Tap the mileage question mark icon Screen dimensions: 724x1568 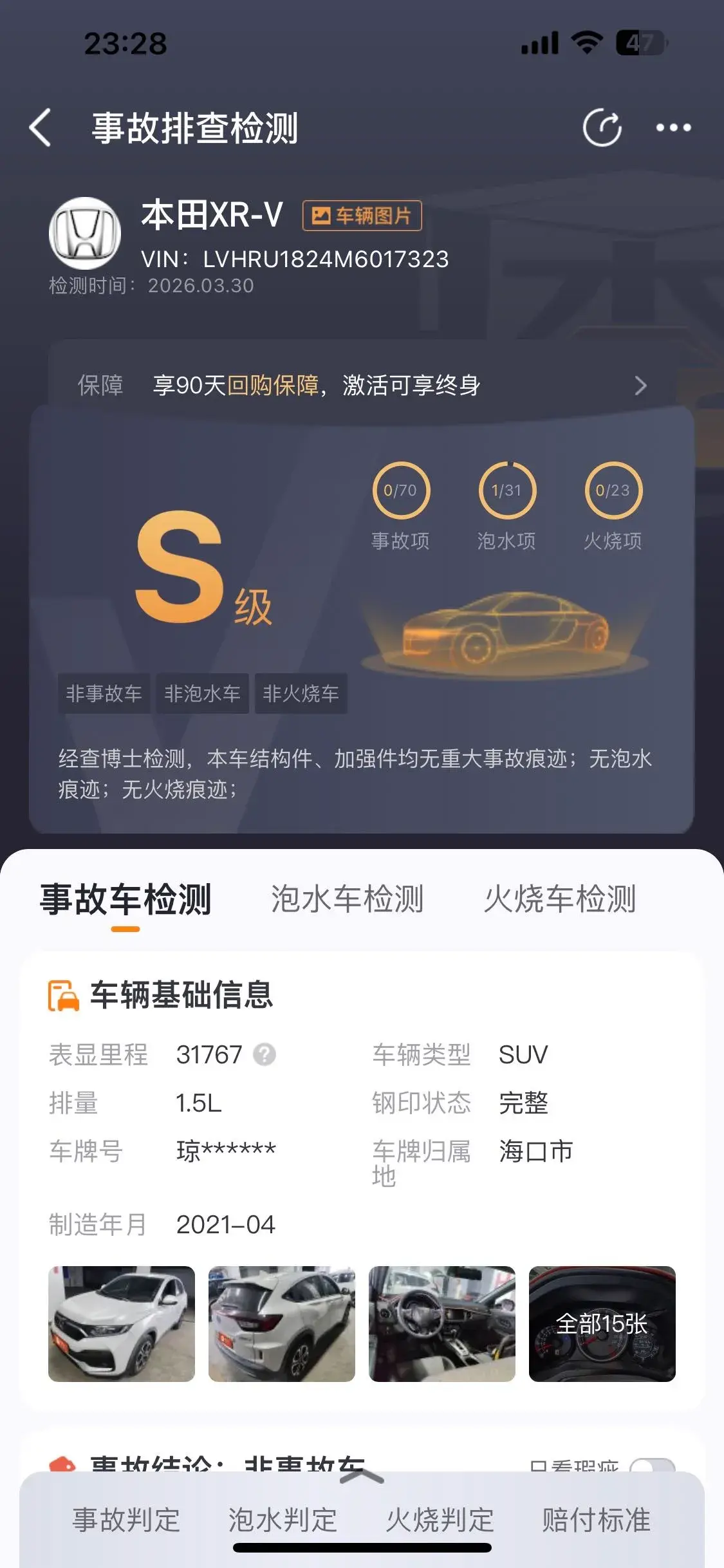[x=265, y=1054]
